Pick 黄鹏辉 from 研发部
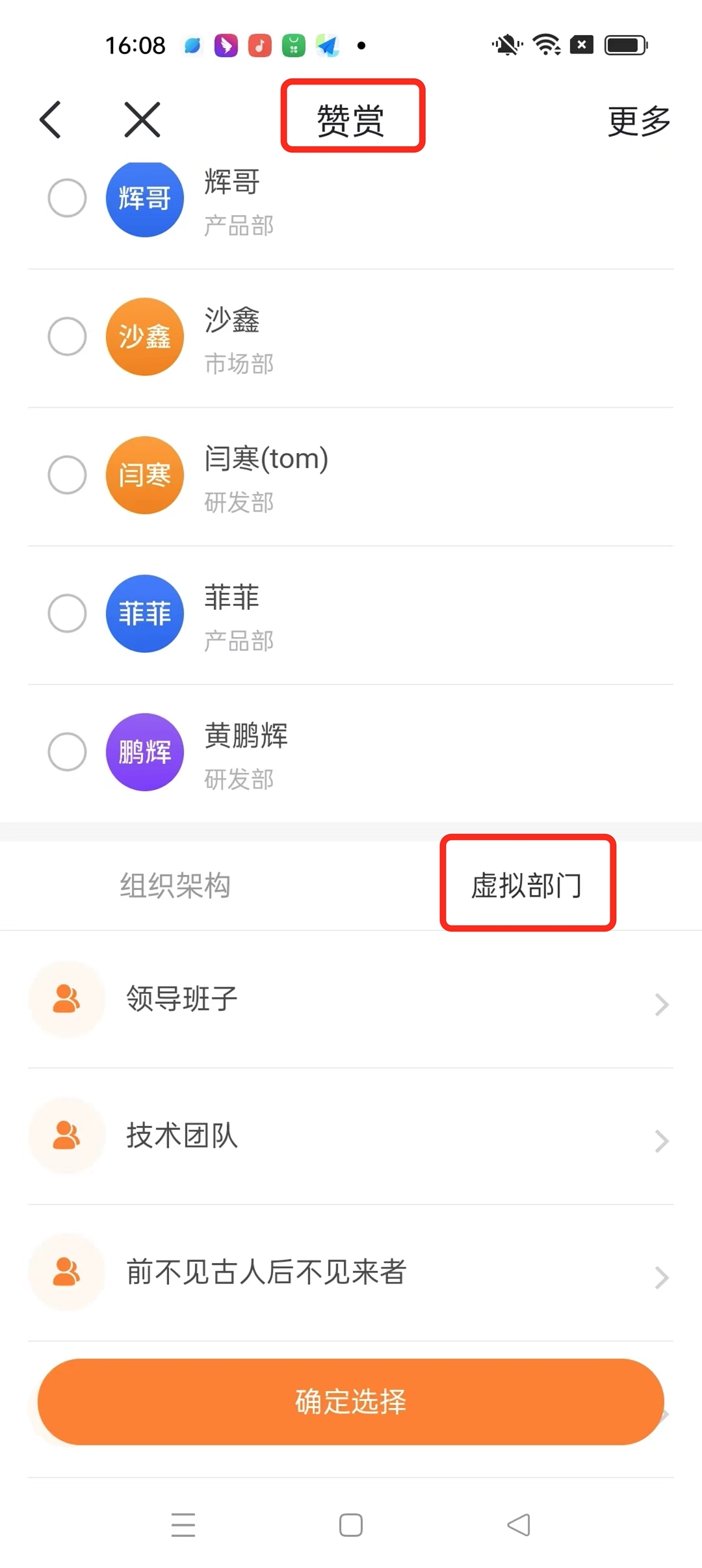Viewport: 702px width, 1568px height. (351, 753)
